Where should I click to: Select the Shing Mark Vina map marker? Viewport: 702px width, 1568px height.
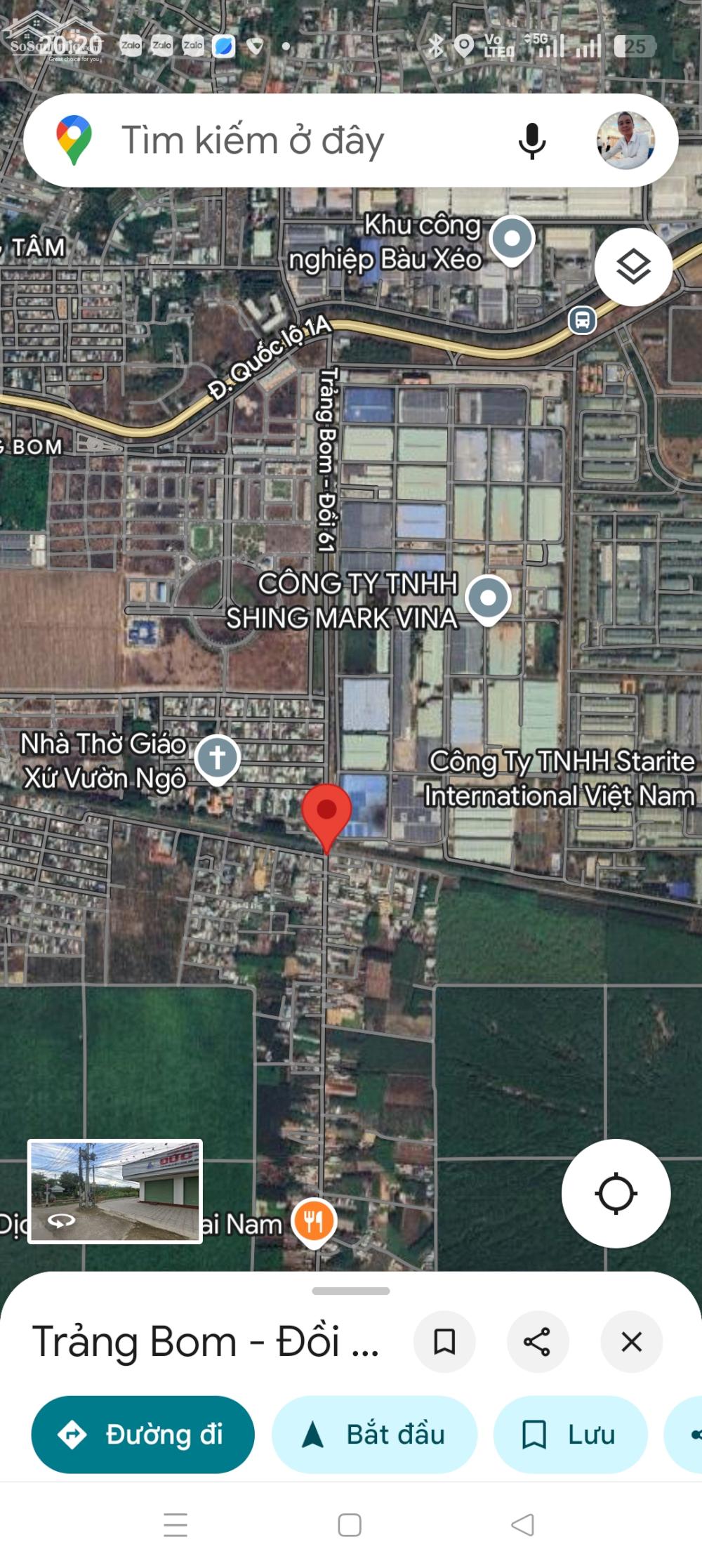click(488, 599)
